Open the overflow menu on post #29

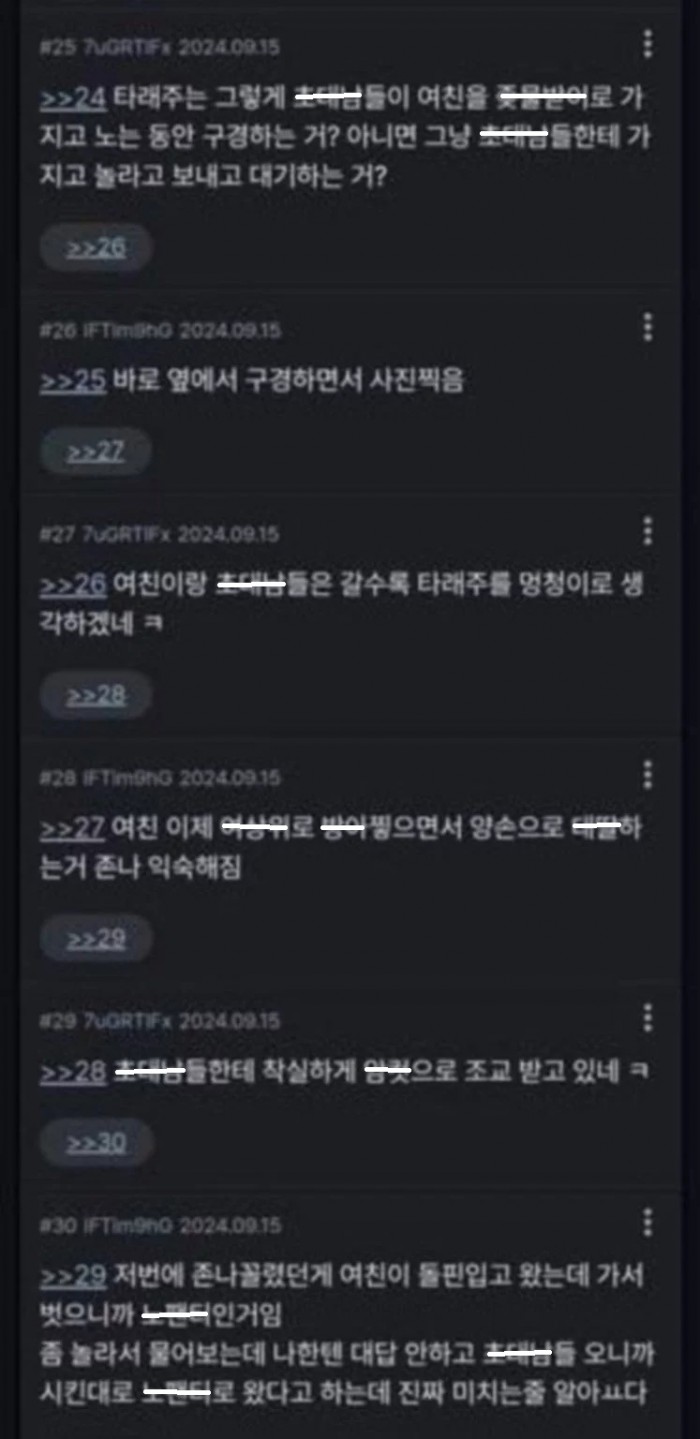[648, 1018]
